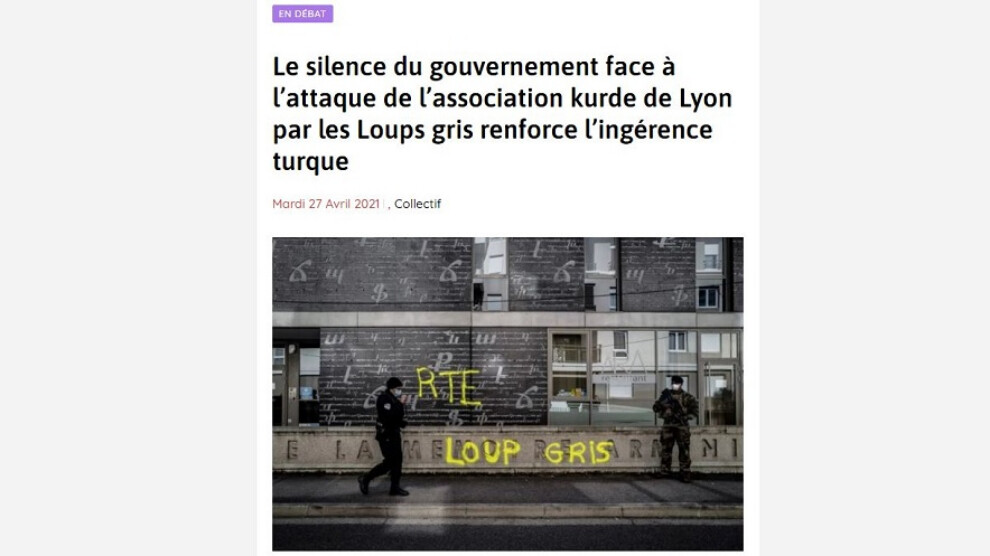
Task: Open the EN DÉBAT category tag
Action: click(302, 14)
